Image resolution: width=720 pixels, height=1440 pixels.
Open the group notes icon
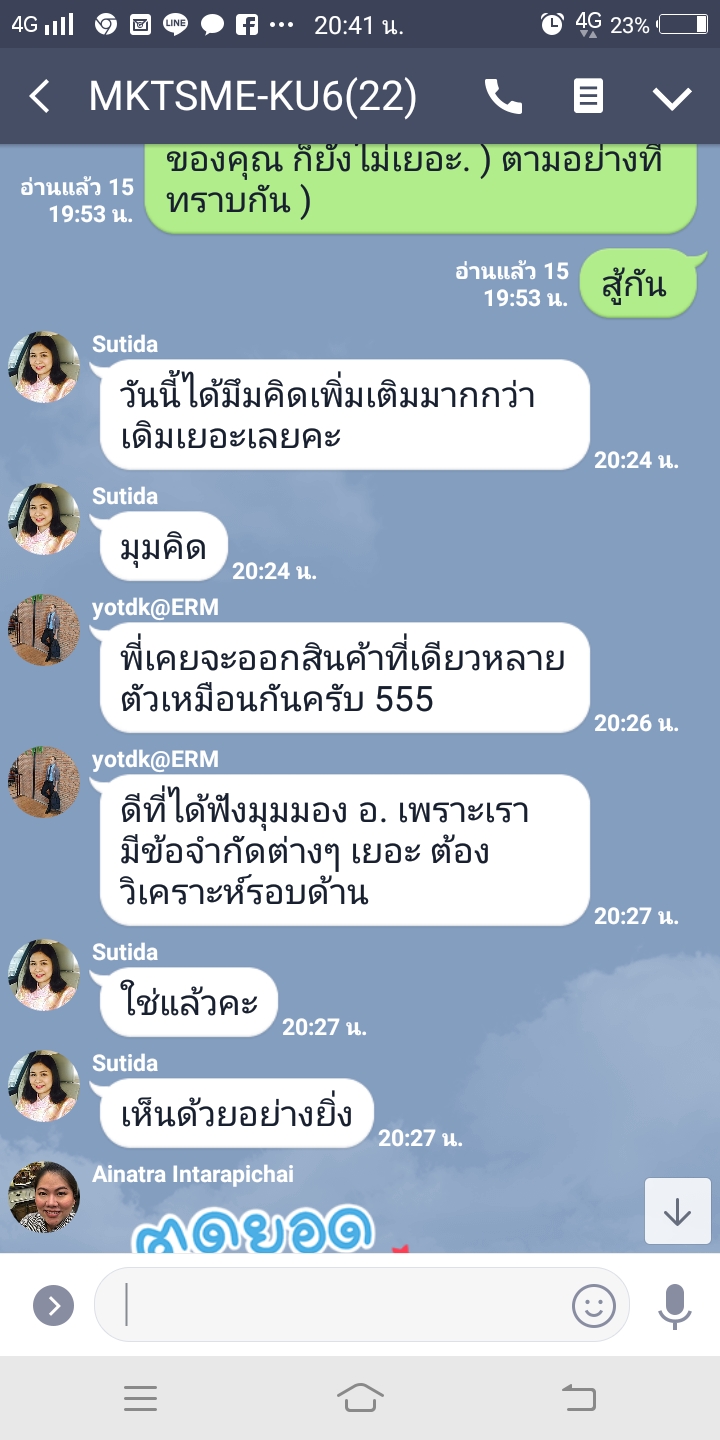(588, 97)
